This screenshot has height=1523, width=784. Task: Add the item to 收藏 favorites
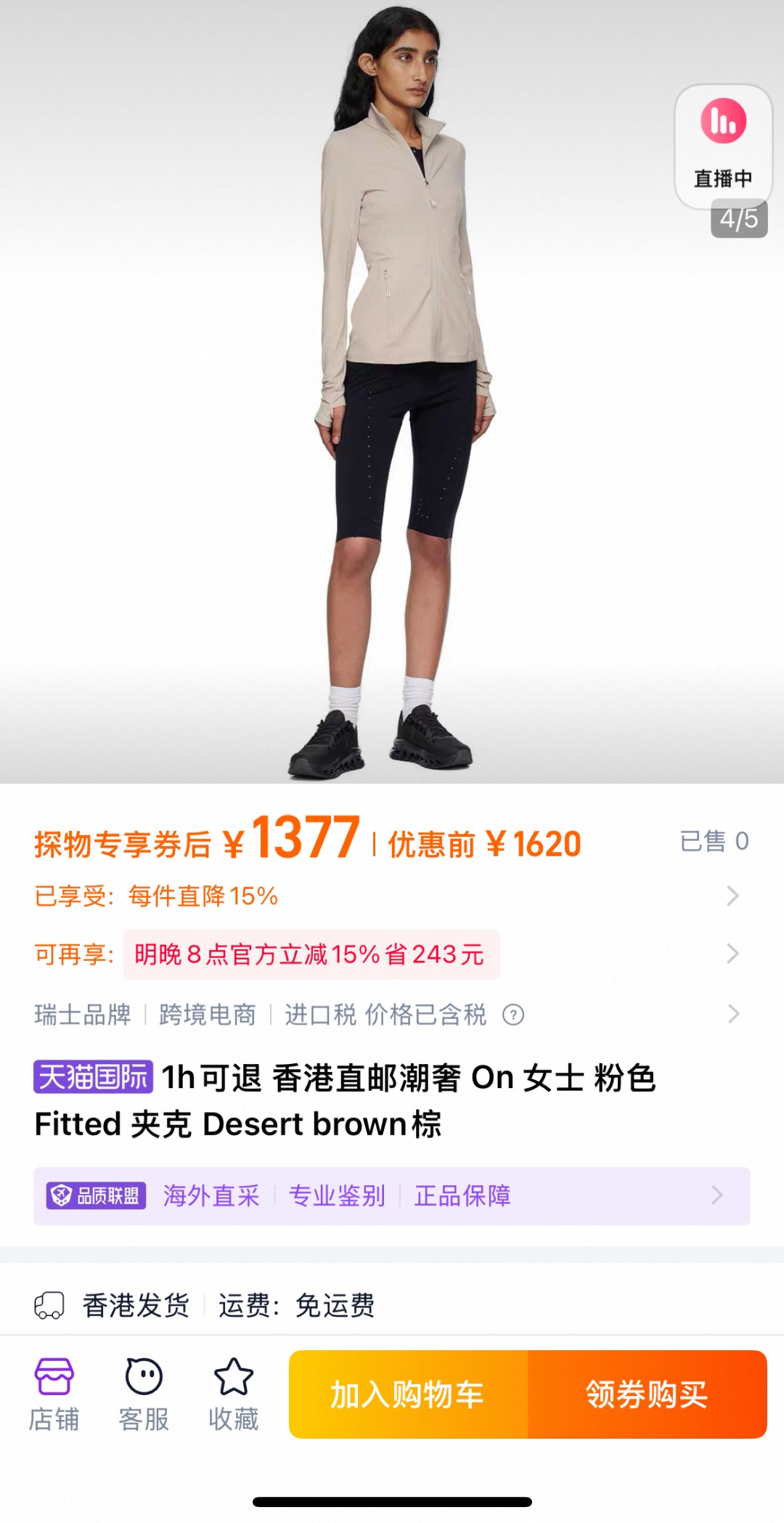233,1394
